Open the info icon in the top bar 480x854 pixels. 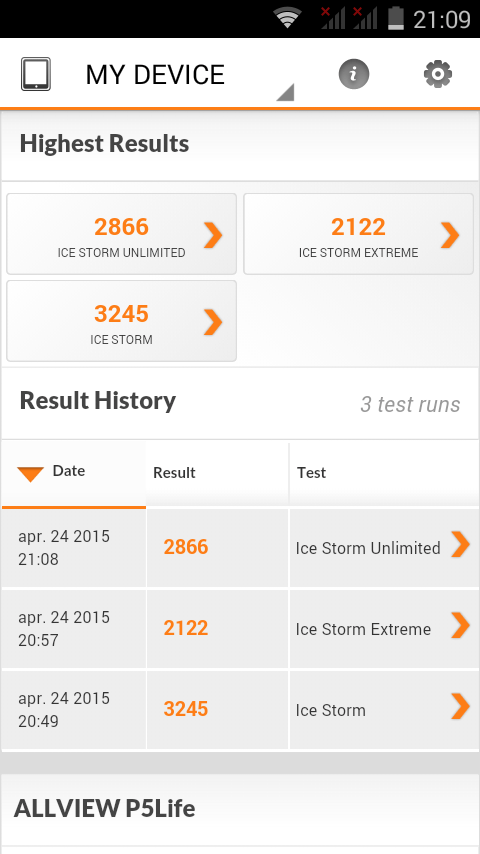pos(354,74)
